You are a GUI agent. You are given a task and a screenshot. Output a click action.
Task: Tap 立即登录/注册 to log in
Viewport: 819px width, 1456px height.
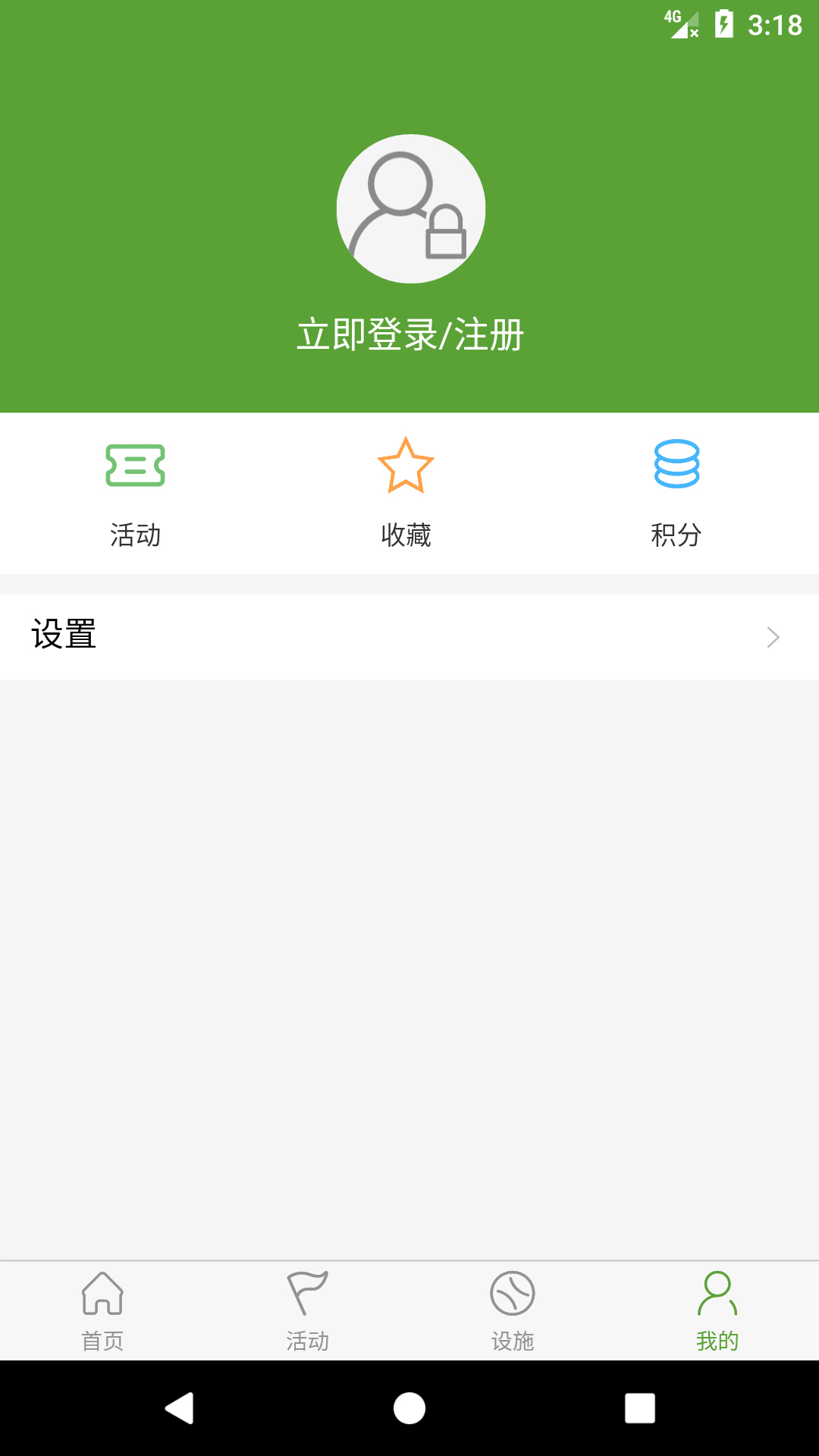click(410, 334)
